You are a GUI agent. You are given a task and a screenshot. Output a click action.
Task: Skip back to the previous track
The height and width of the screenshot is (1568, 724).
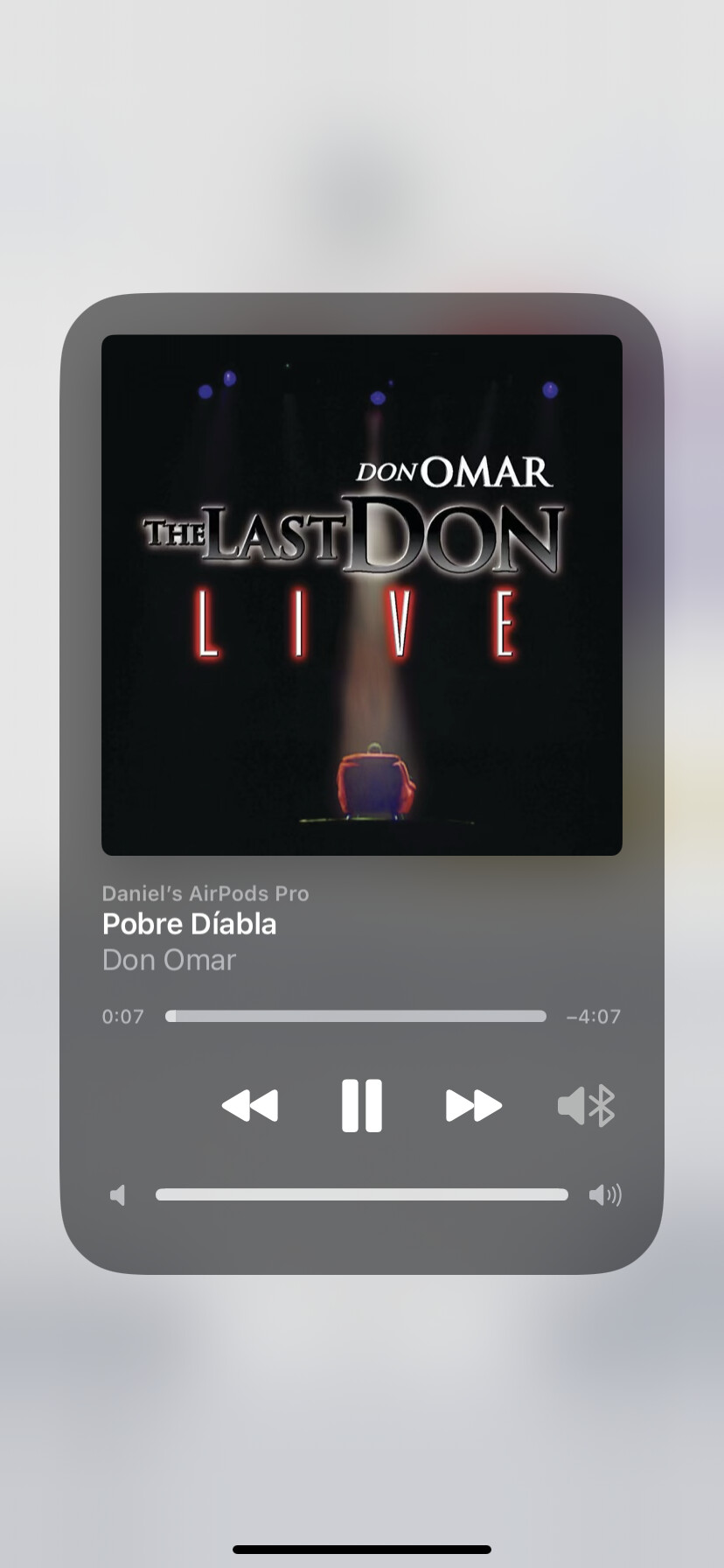pos(250,1105)
